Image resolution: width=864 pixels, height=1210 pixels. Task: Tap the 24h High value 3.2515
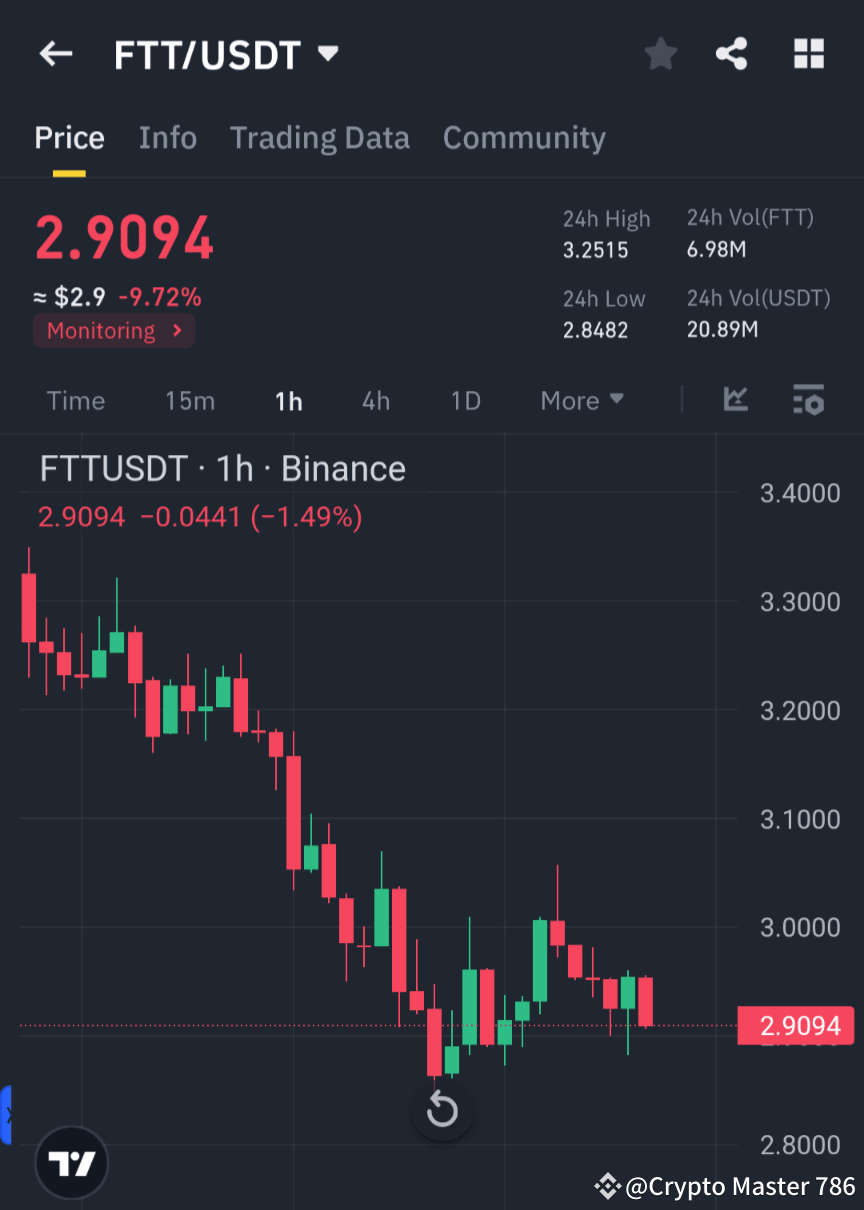pos(595,250)
